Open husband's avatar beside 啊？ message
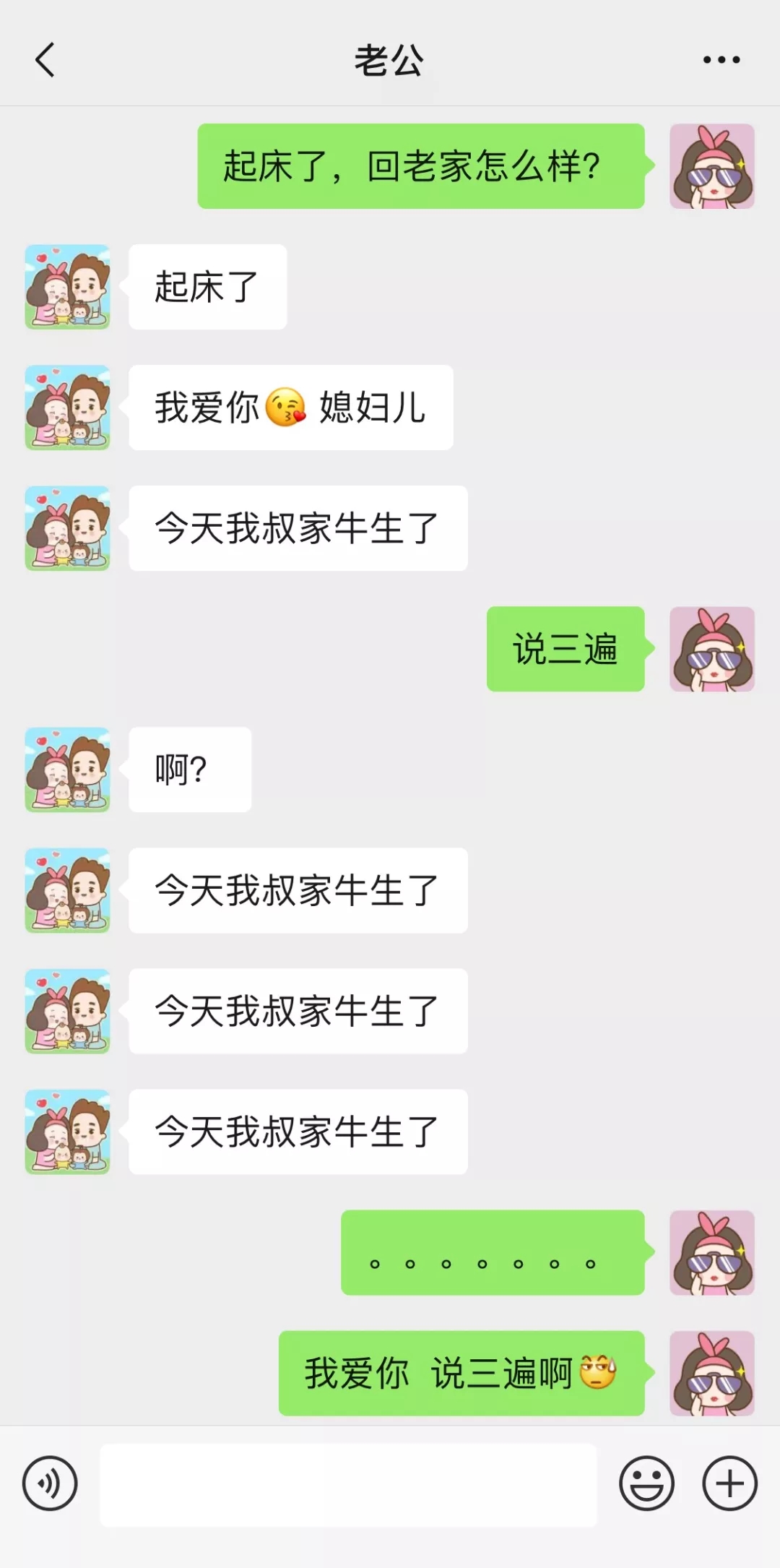 tap(68, 770)
